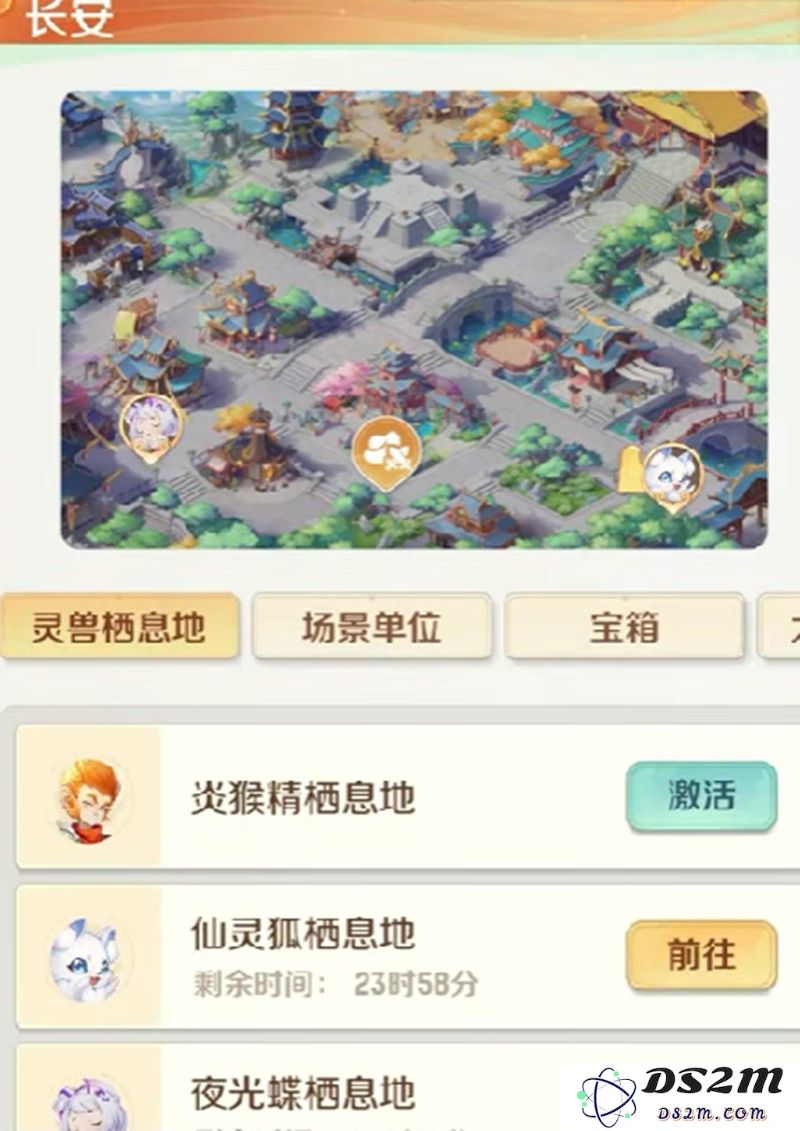Open the 炎猴精栖息地 row
The image size is (800, 1131).
tap(302, 797)
